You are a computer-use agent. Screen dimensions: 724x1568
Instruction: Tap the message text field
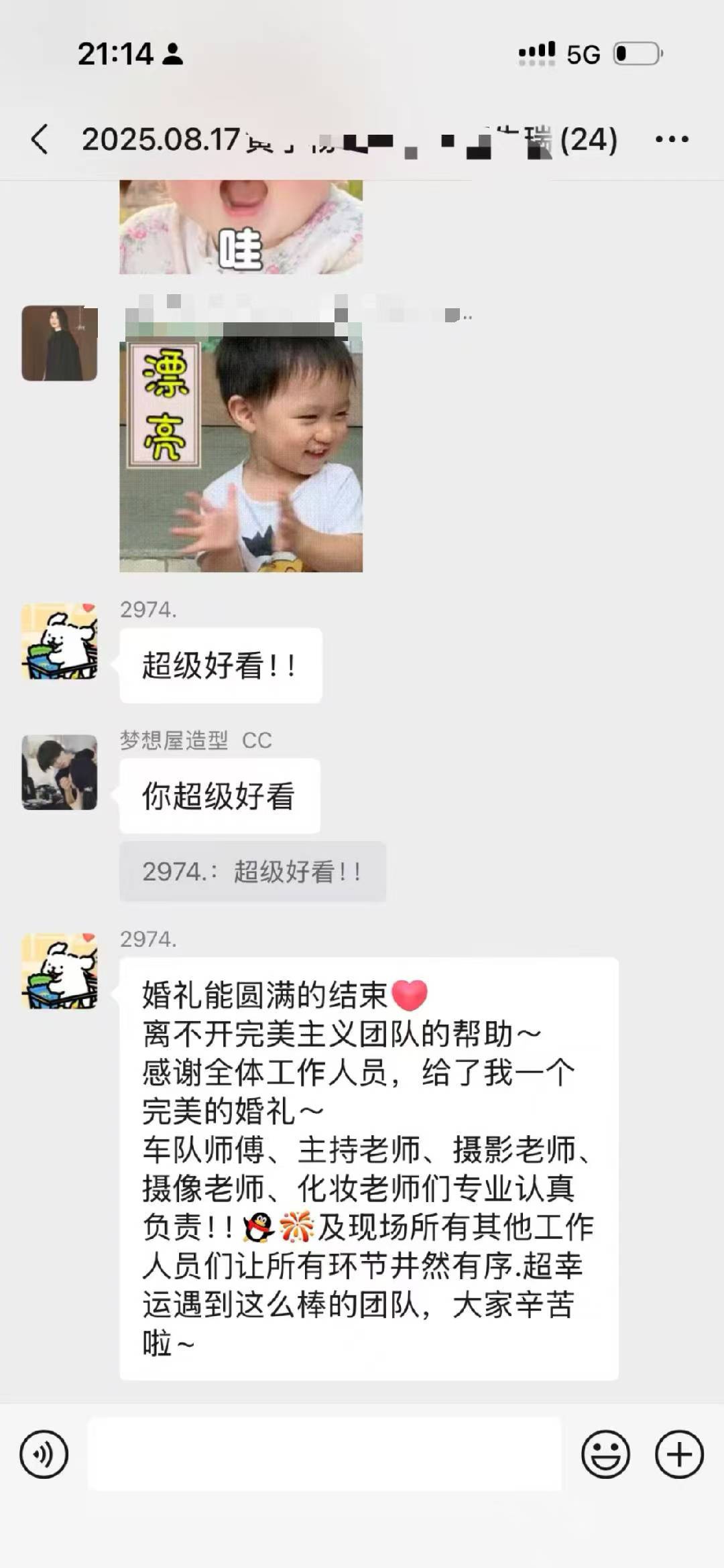[x=324, y=1453]
